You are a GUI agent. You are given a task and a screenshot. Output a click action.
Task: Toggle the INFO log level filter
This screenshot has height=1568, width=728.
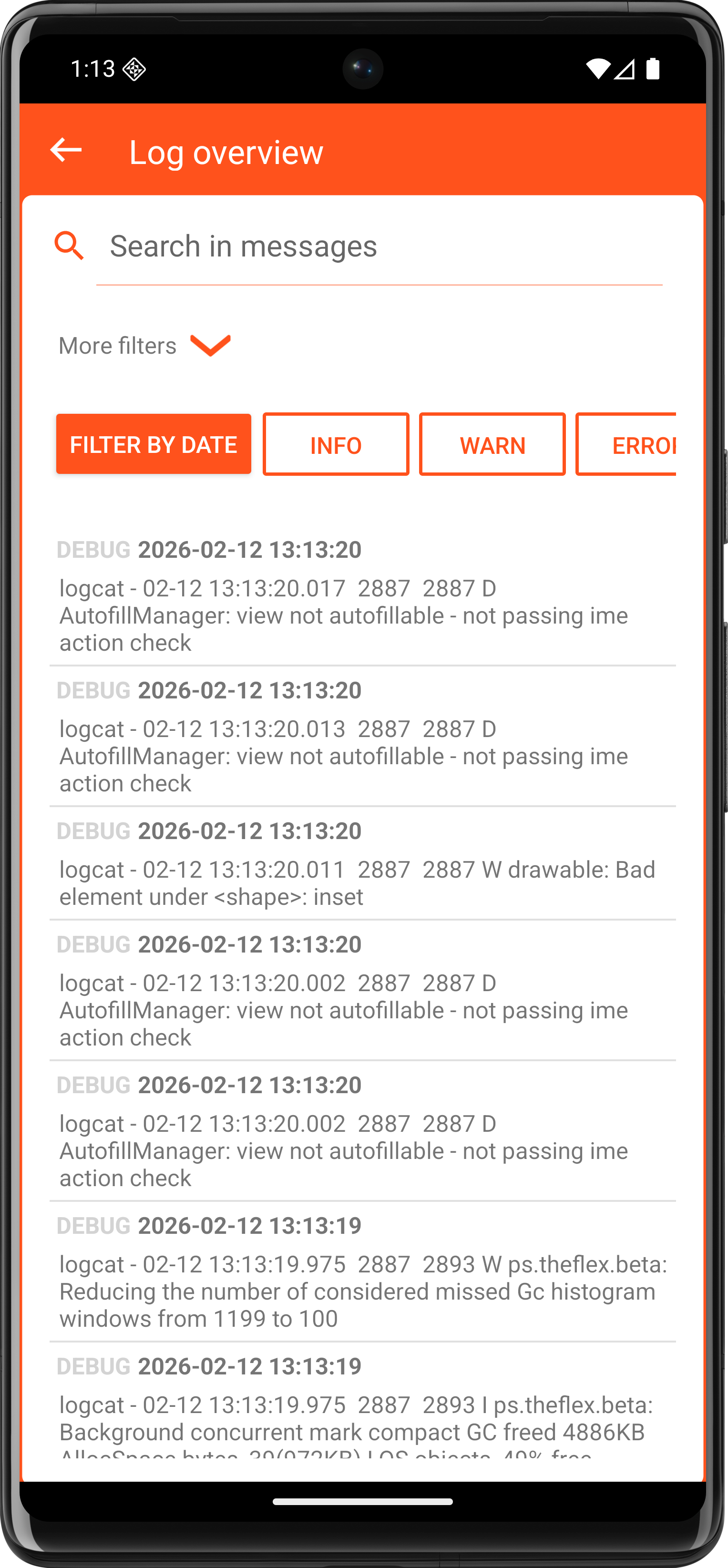point(335,444)
